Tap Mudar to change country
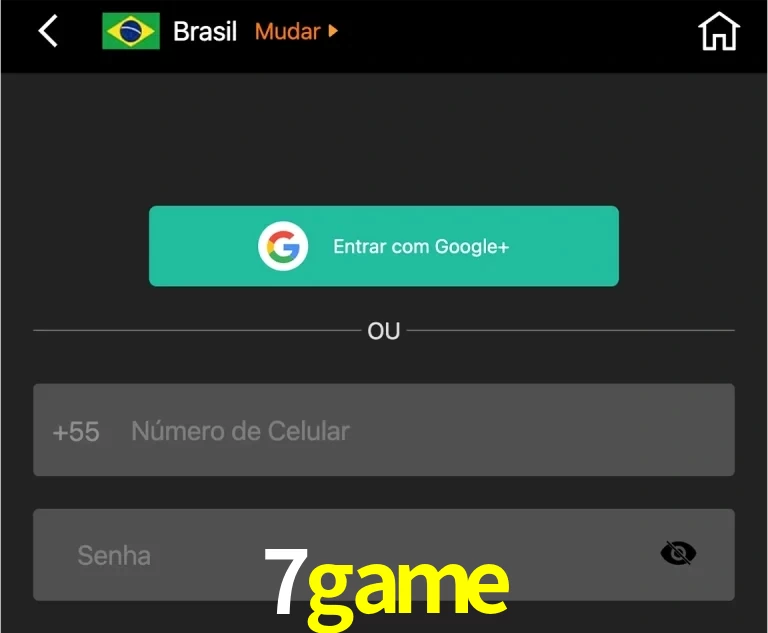 296,31
